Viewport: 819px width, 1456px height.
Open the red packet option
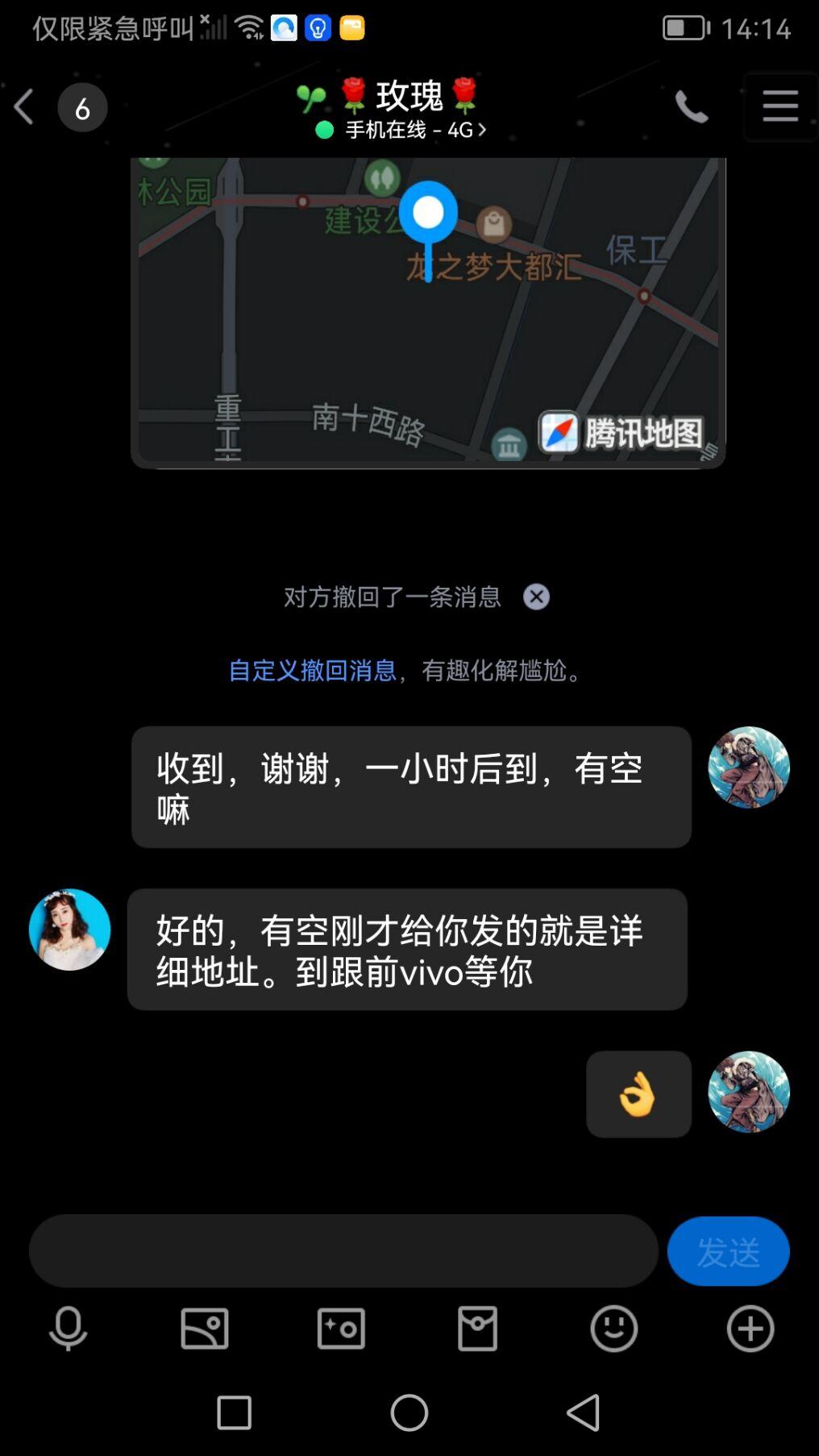tap(477, 1328)
